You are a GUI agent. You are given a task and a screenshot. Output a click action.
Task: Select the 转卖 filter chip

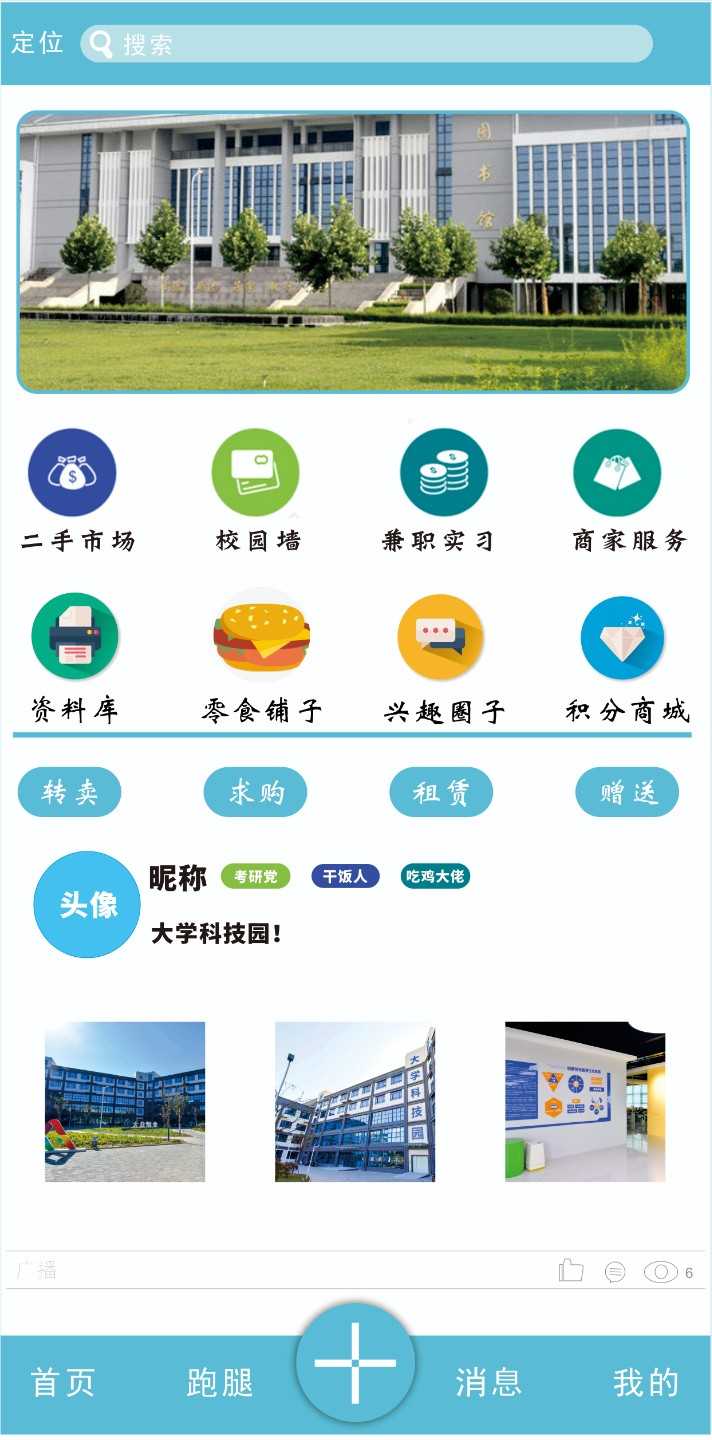pyautogui.click(x=70, y=793)
